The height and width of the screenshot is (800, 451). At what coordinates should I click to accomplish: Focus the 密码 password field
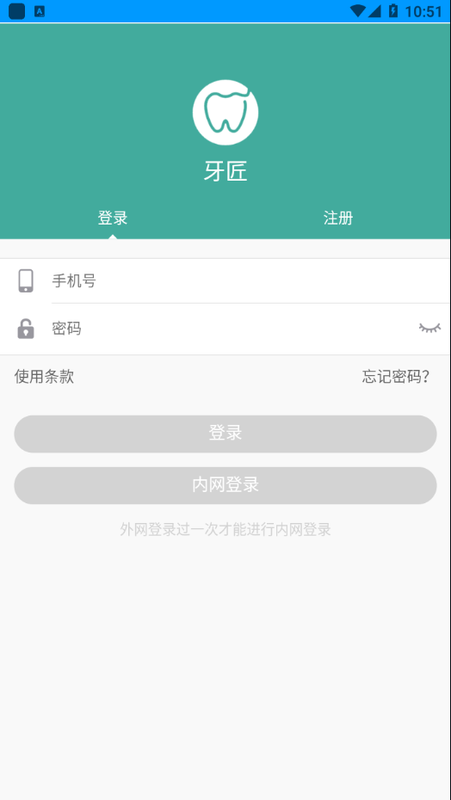point(232,329)
